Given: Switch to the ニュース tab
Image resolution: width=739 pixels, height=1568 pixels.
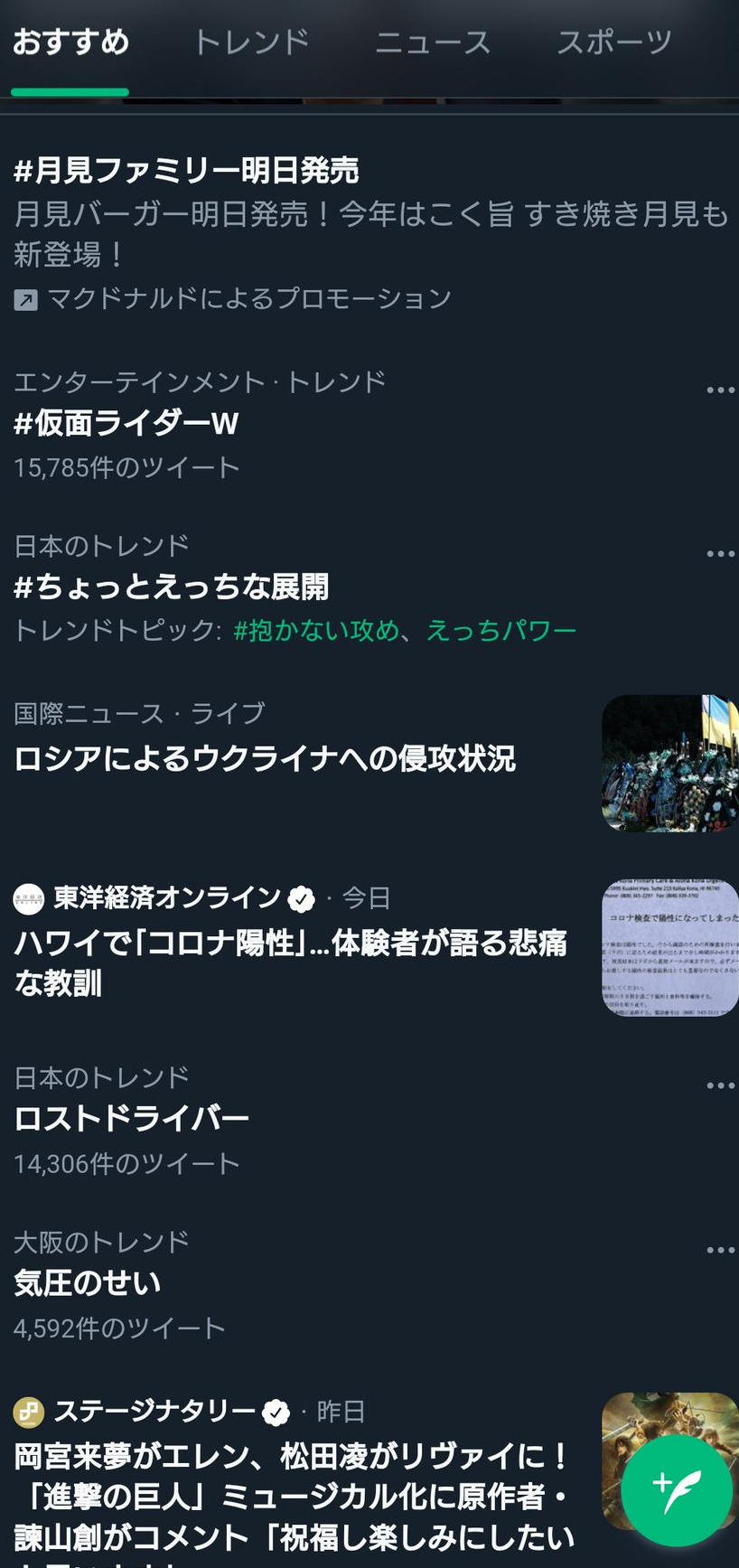Looking at the screenshot, I should pos(433,42).
